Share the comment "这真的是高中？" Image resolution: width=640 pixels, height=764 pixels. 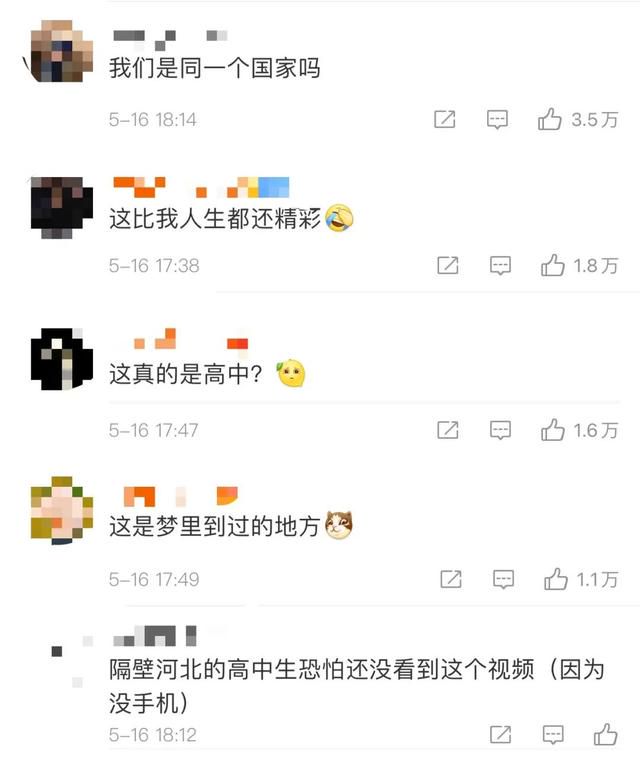click(x=449, y=431)
